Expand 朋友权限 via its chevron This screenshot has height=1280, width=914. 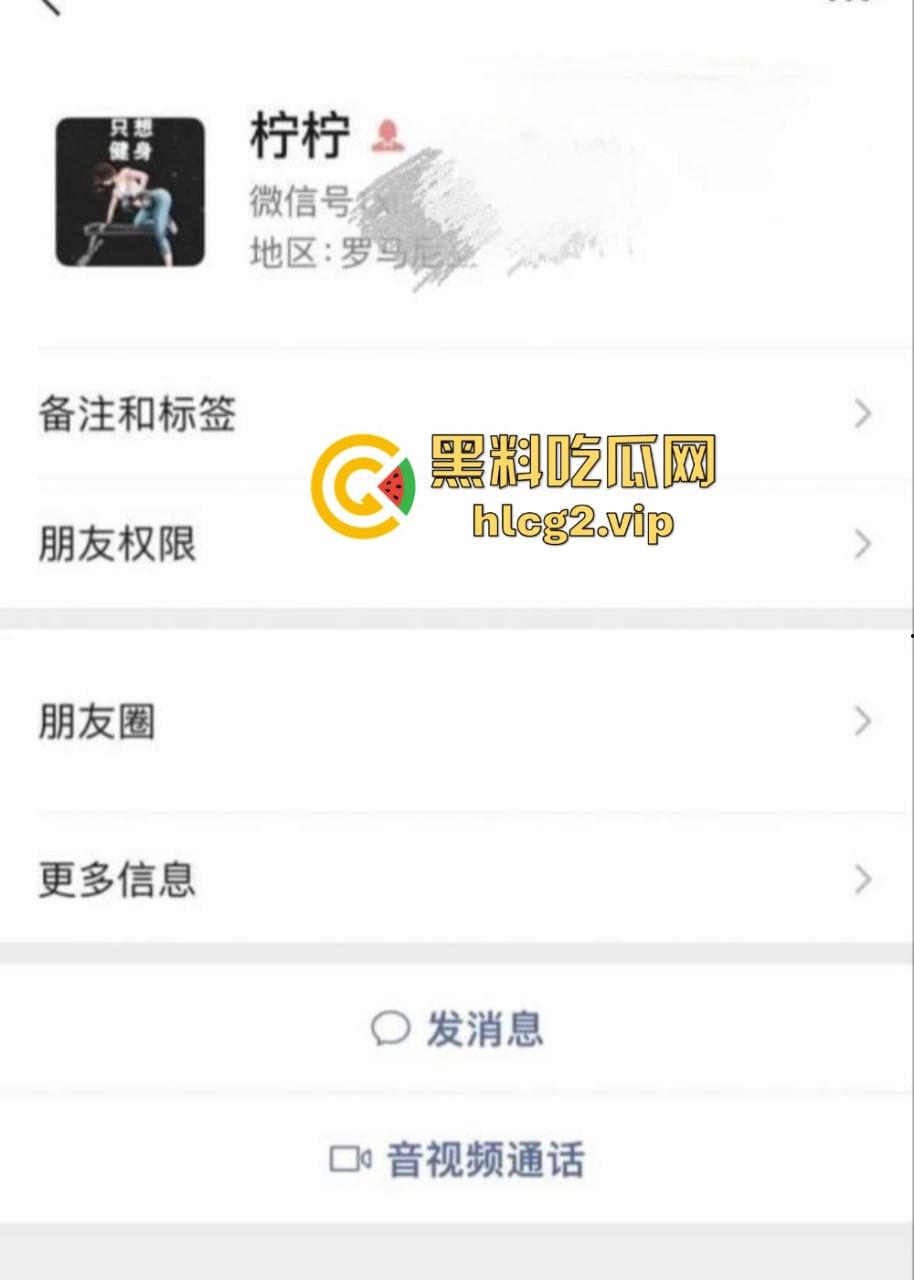[x=862, y=544]
